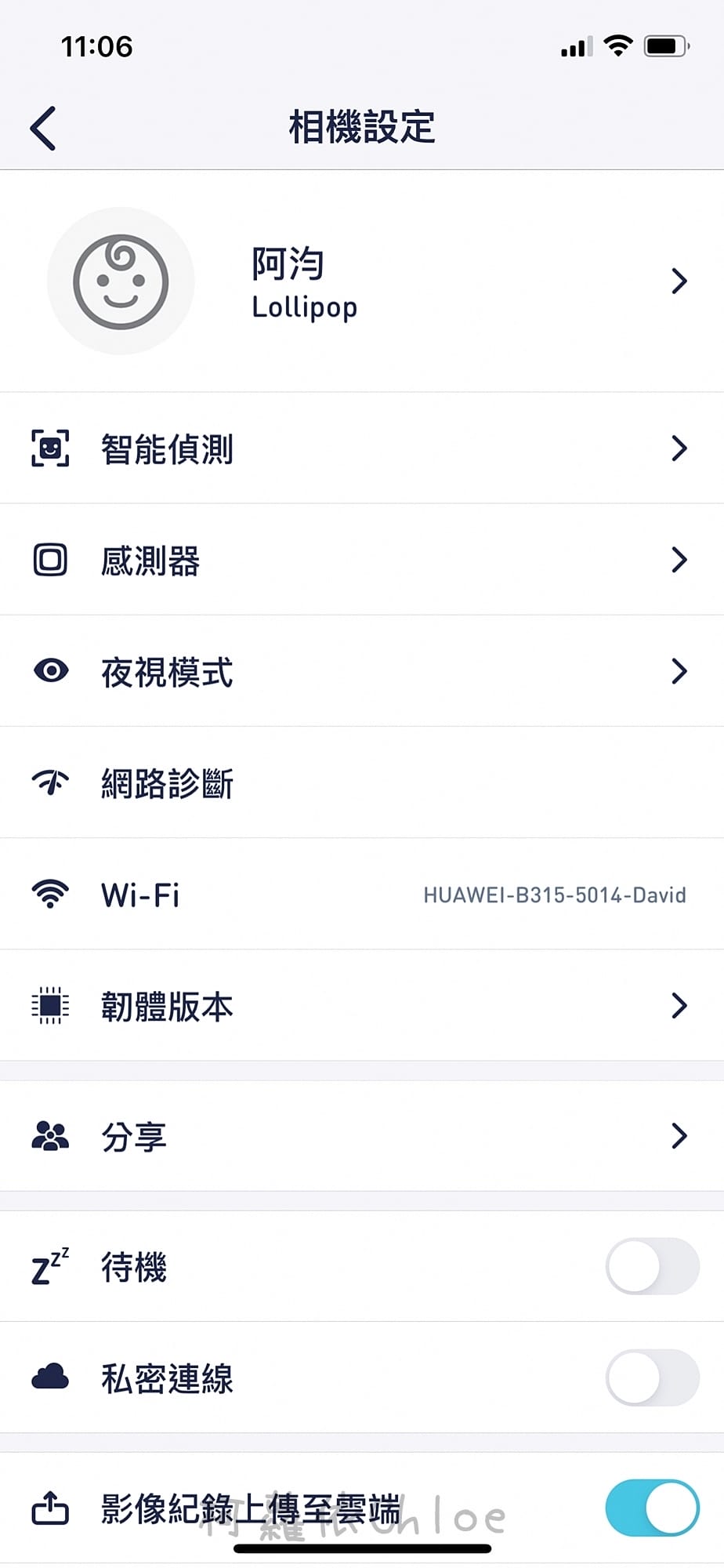This screenshot has height=1568, width=724.
Task: Go back with the arrow at top left
Action: (43, 127)
